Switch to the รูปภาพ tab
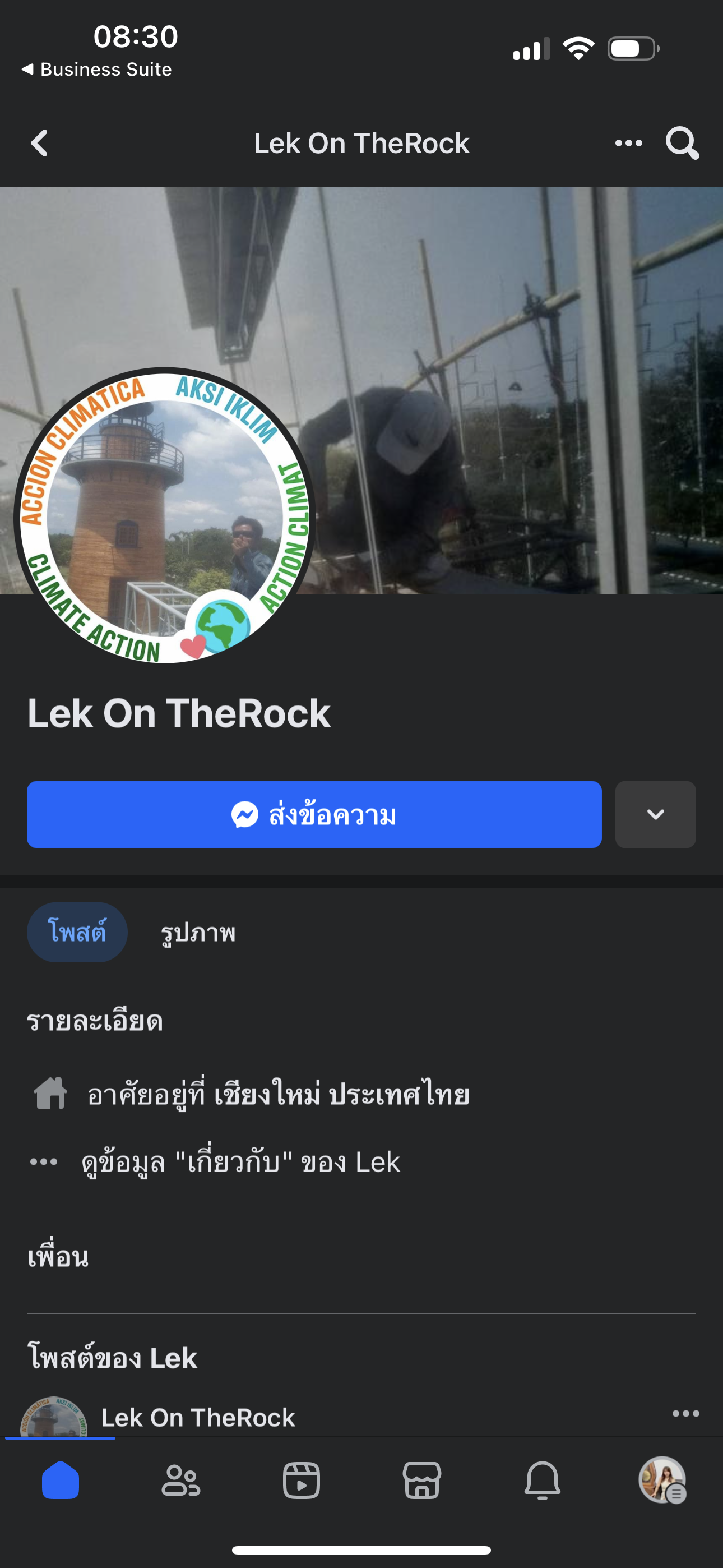 click(x=198, y=932)
